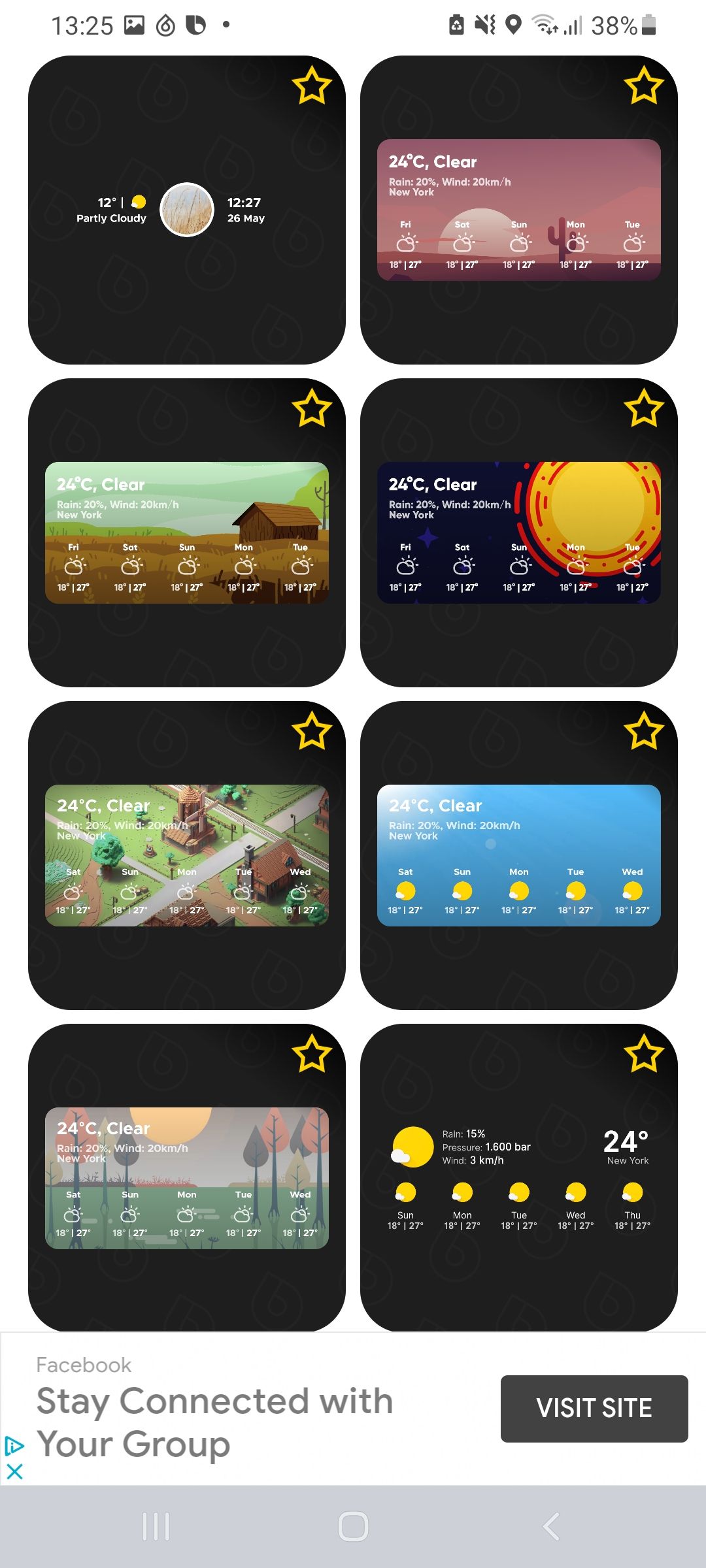The height and width of the screenshot is (1568, 706).
Task: Star the dark blue sun widget
Action: [644, 408]
